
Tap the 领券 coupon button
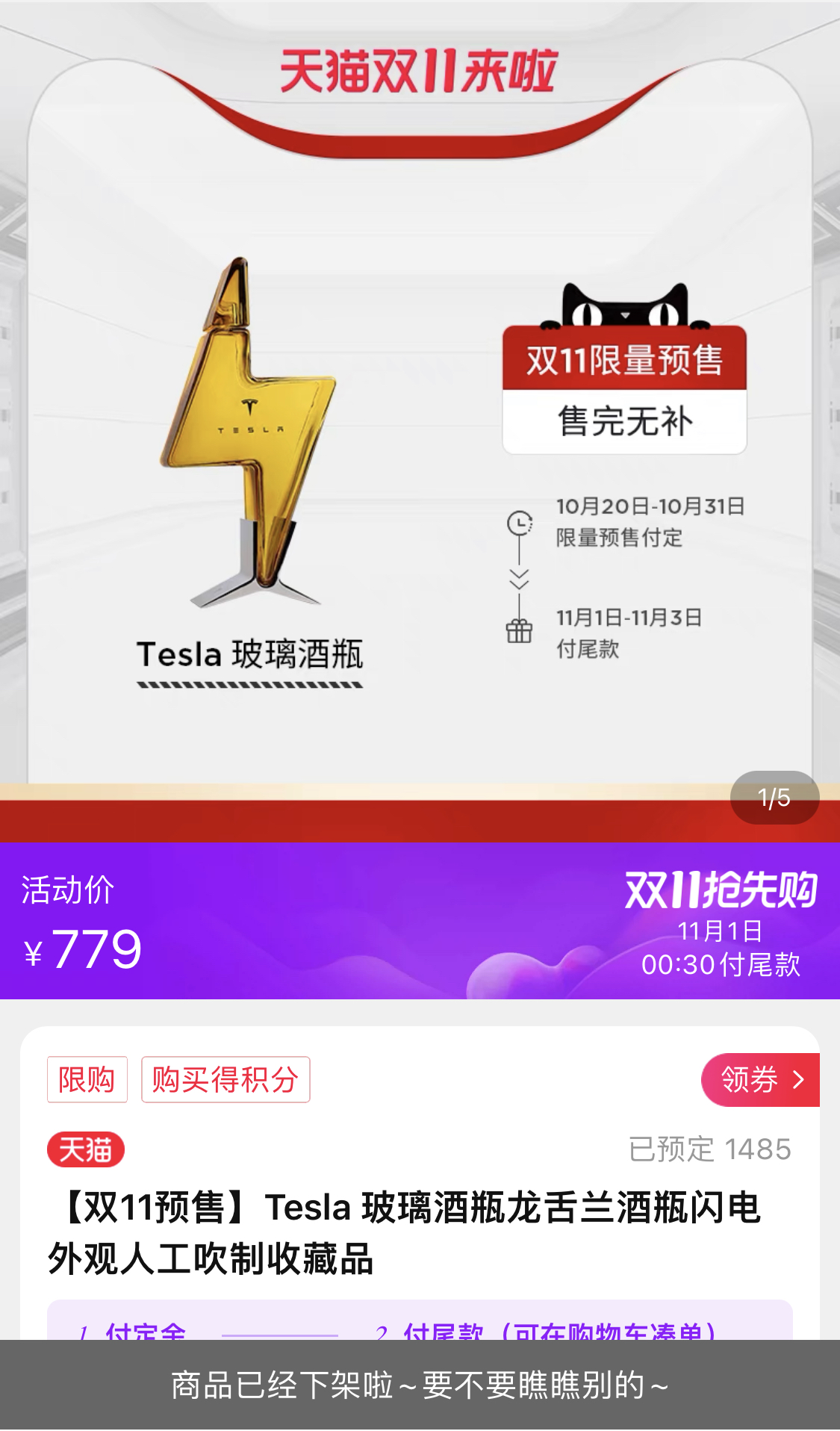[x=760, y=1080]
